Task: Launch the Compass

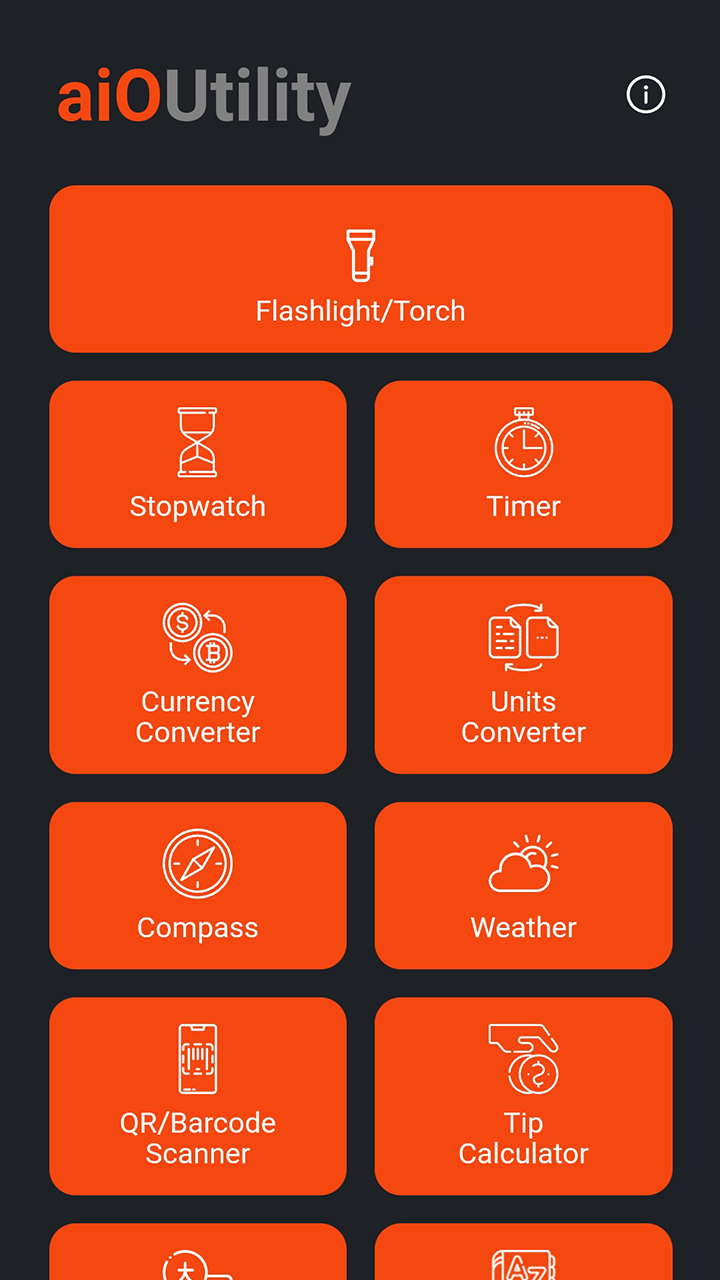Action: tap(198, 885)
